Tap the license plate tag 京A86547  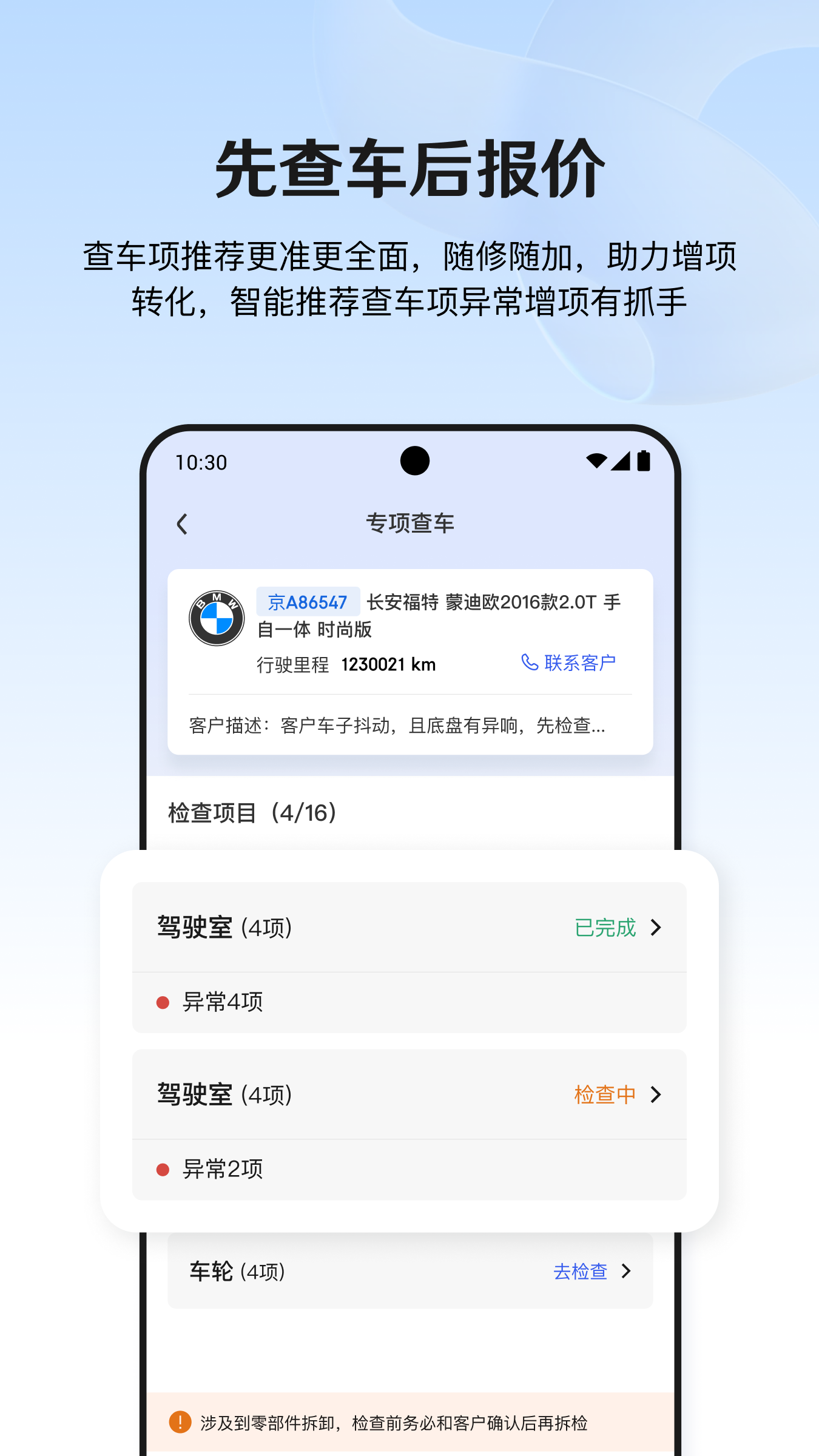[x=307, y=601]
